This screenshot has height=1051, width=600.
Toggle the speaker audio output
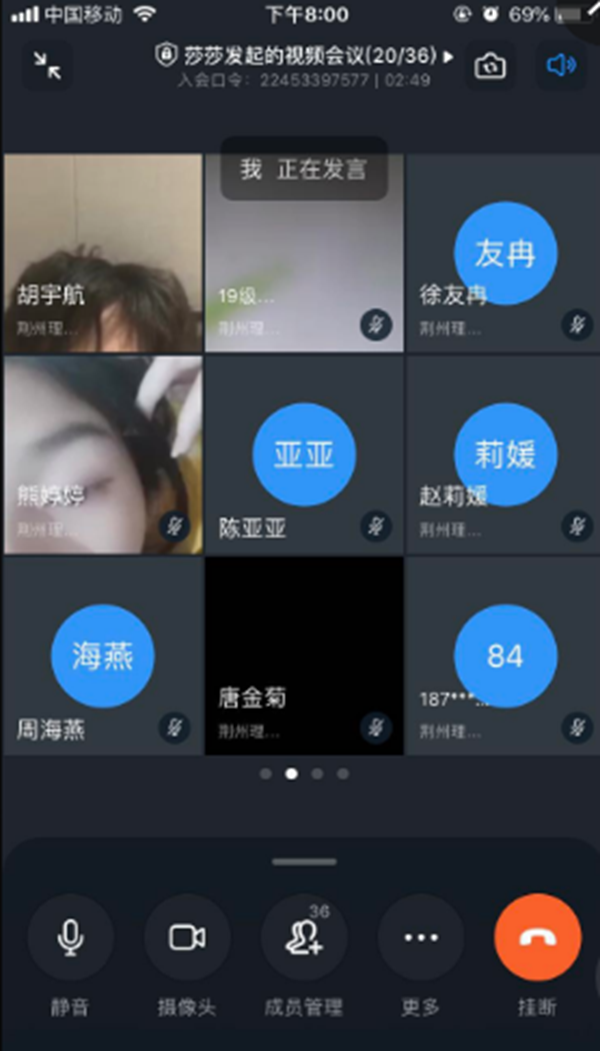tap(560, 65)
